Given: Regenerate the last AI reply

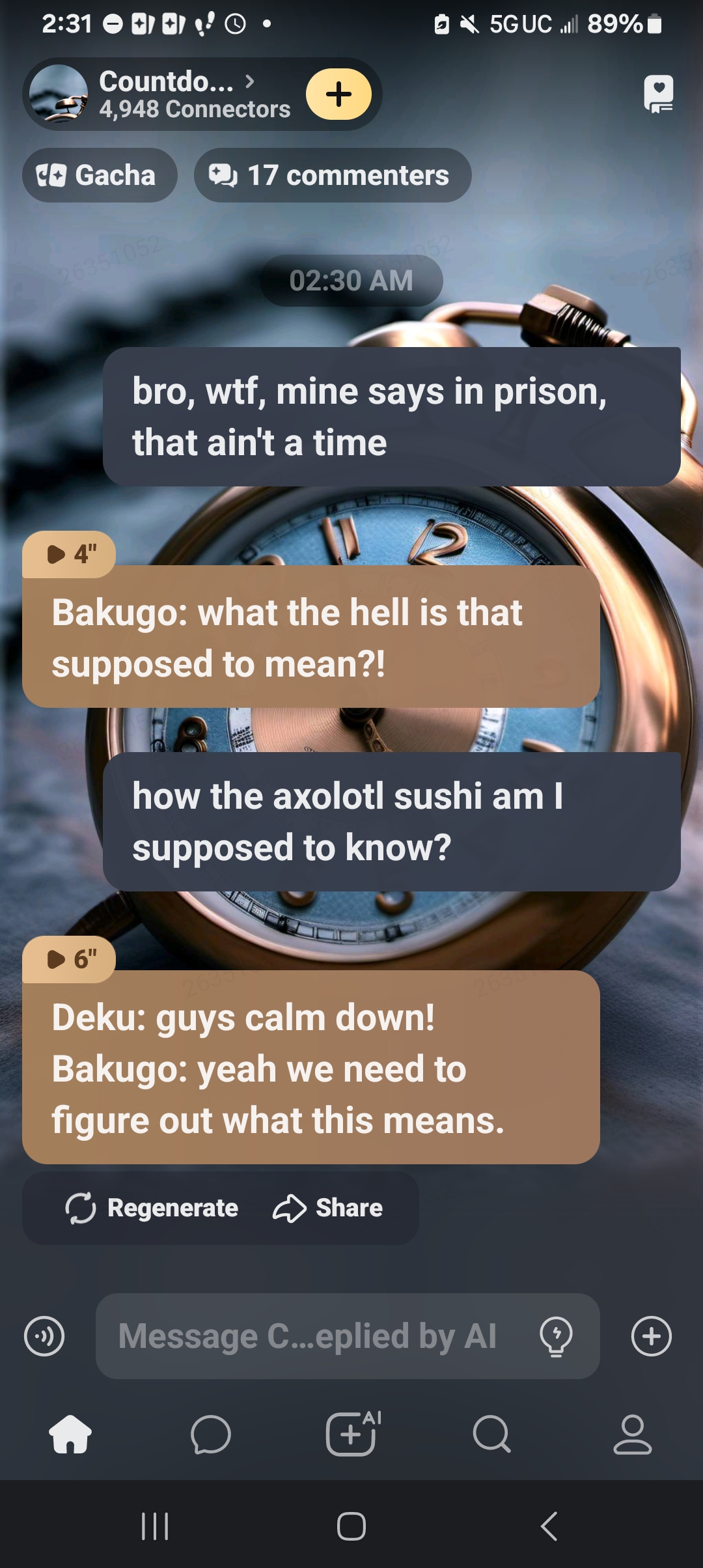Looking at the screenshot, I should click(x=153, y=1208).
